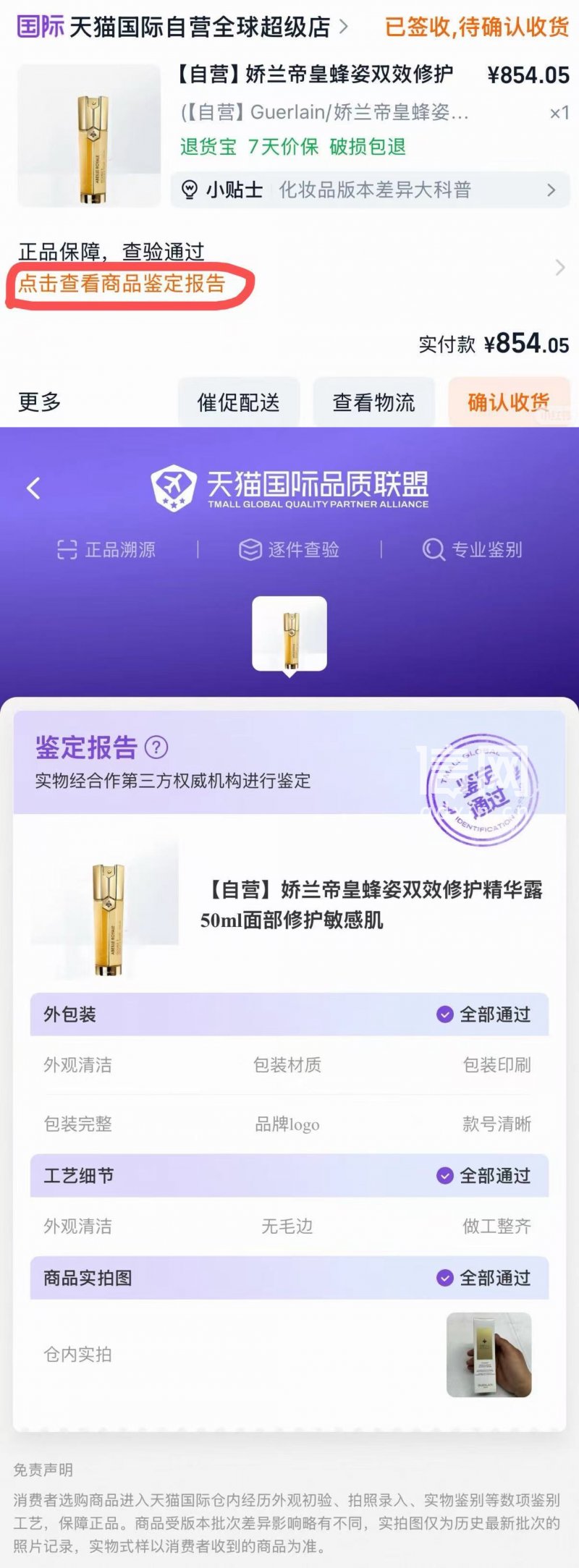579x1568 pixels.
Task: Open the 天猫国际自营全球超级店 store page
Action: (x=200, y=27)
